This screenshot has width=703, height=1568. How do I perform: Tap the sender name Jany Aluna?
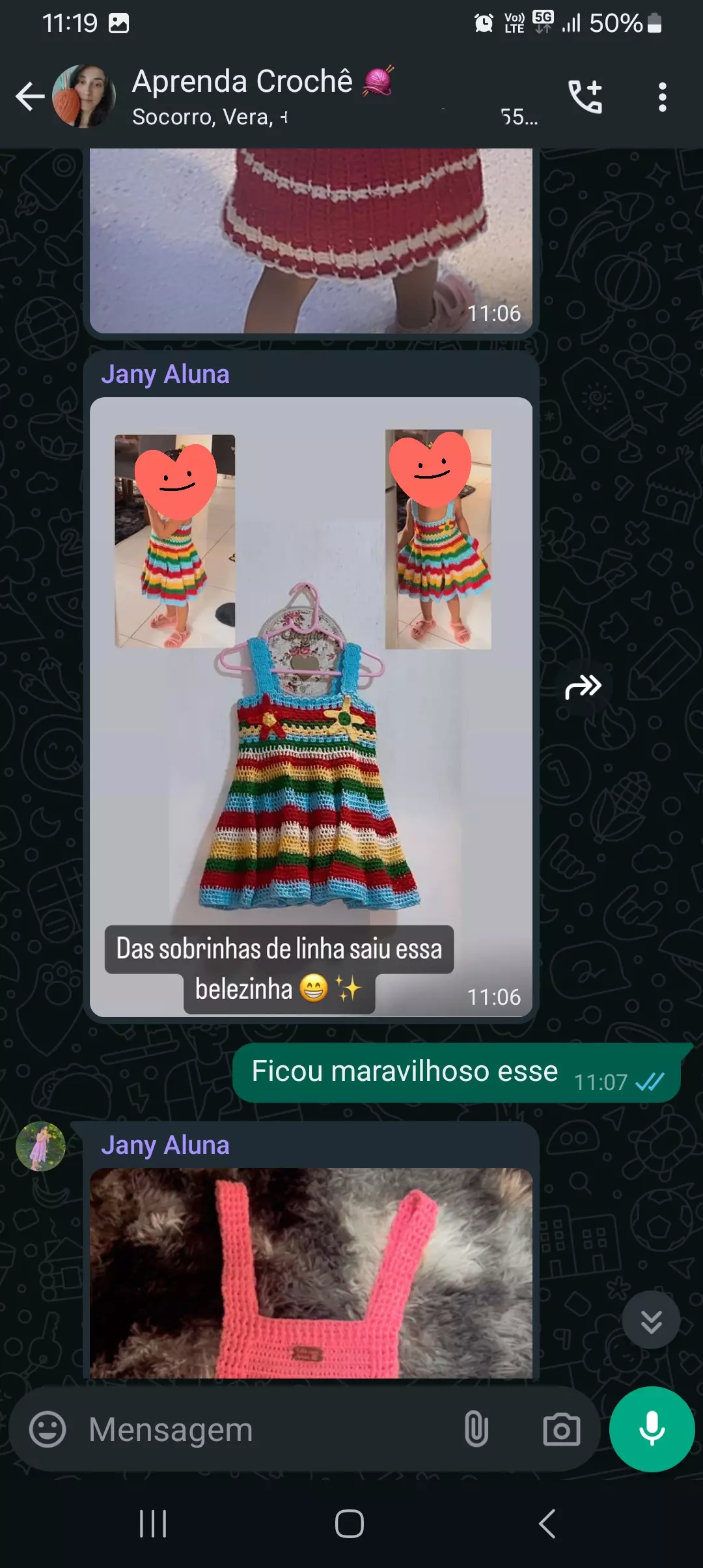[x=167, y=374]
